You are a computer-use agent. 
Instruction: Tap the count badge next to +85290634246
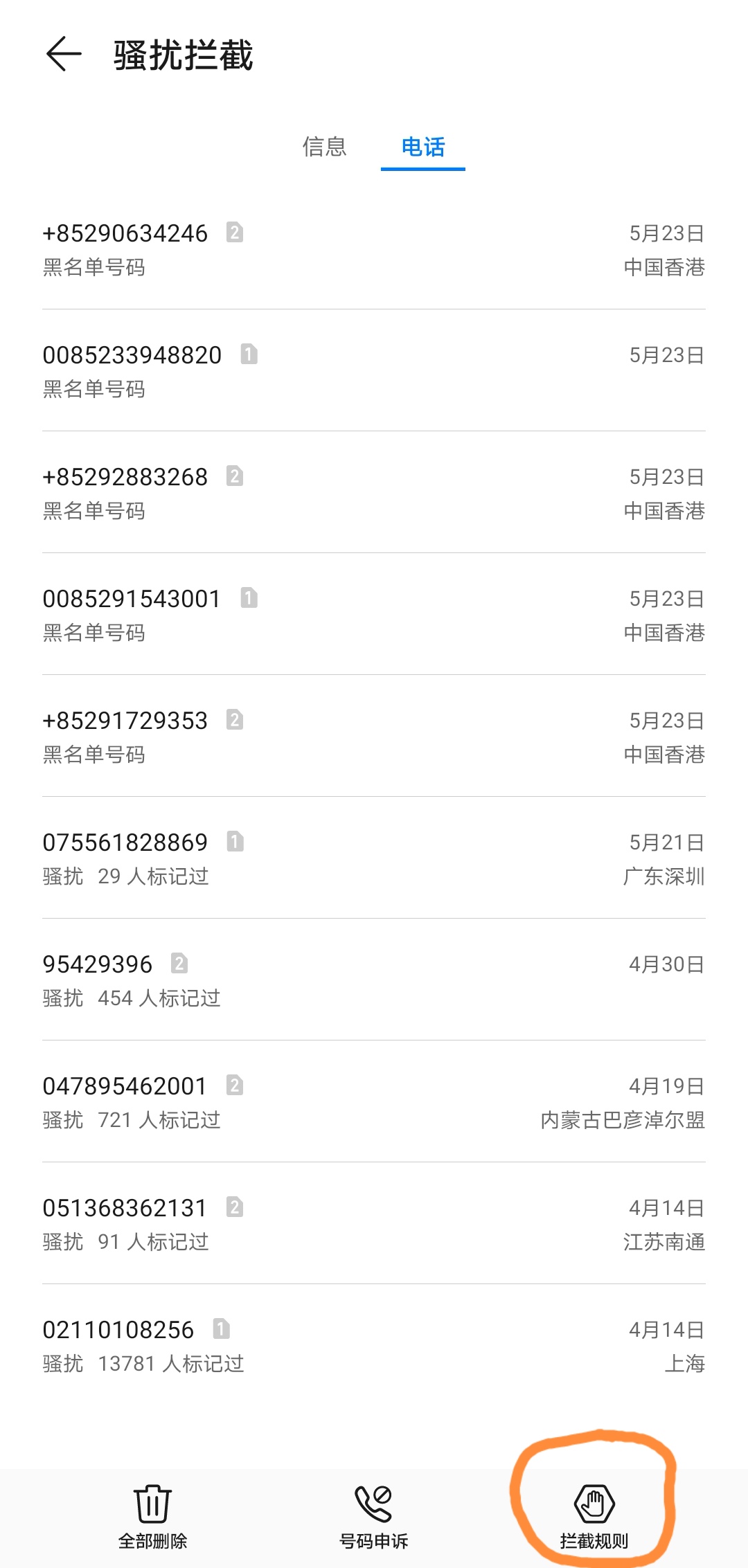coord(236,233)
